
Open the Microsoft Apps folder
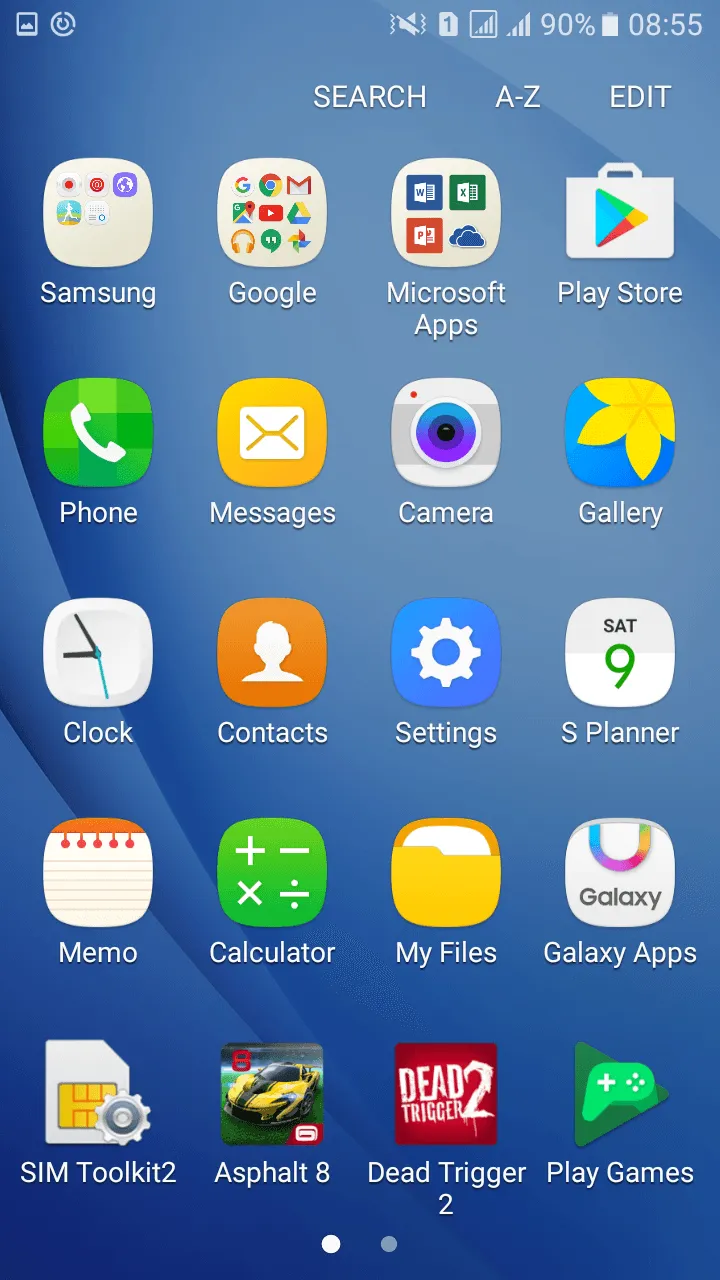446,213
